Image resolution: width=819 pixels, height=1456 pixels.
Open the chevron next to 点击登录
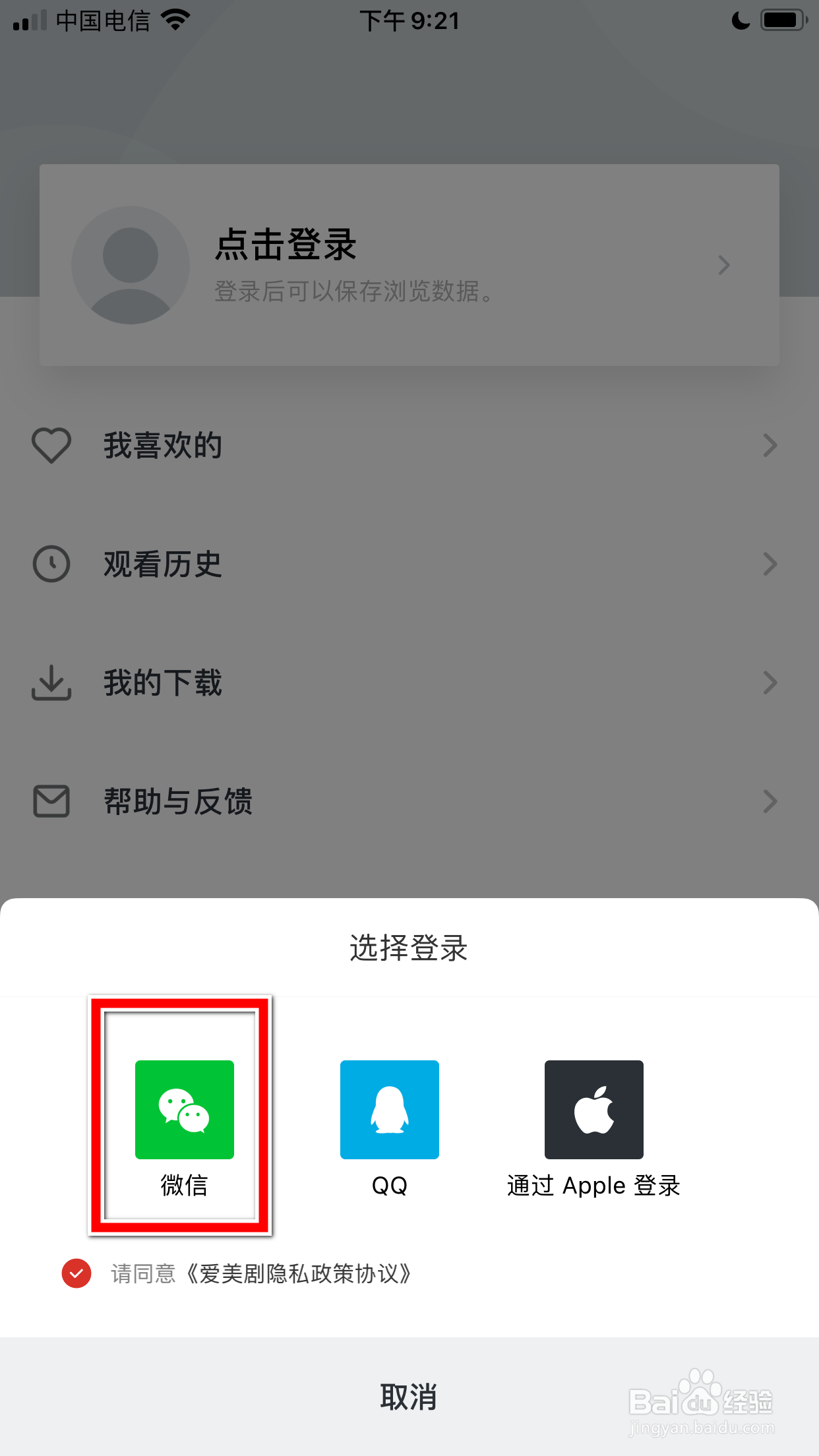click(724, 264)
